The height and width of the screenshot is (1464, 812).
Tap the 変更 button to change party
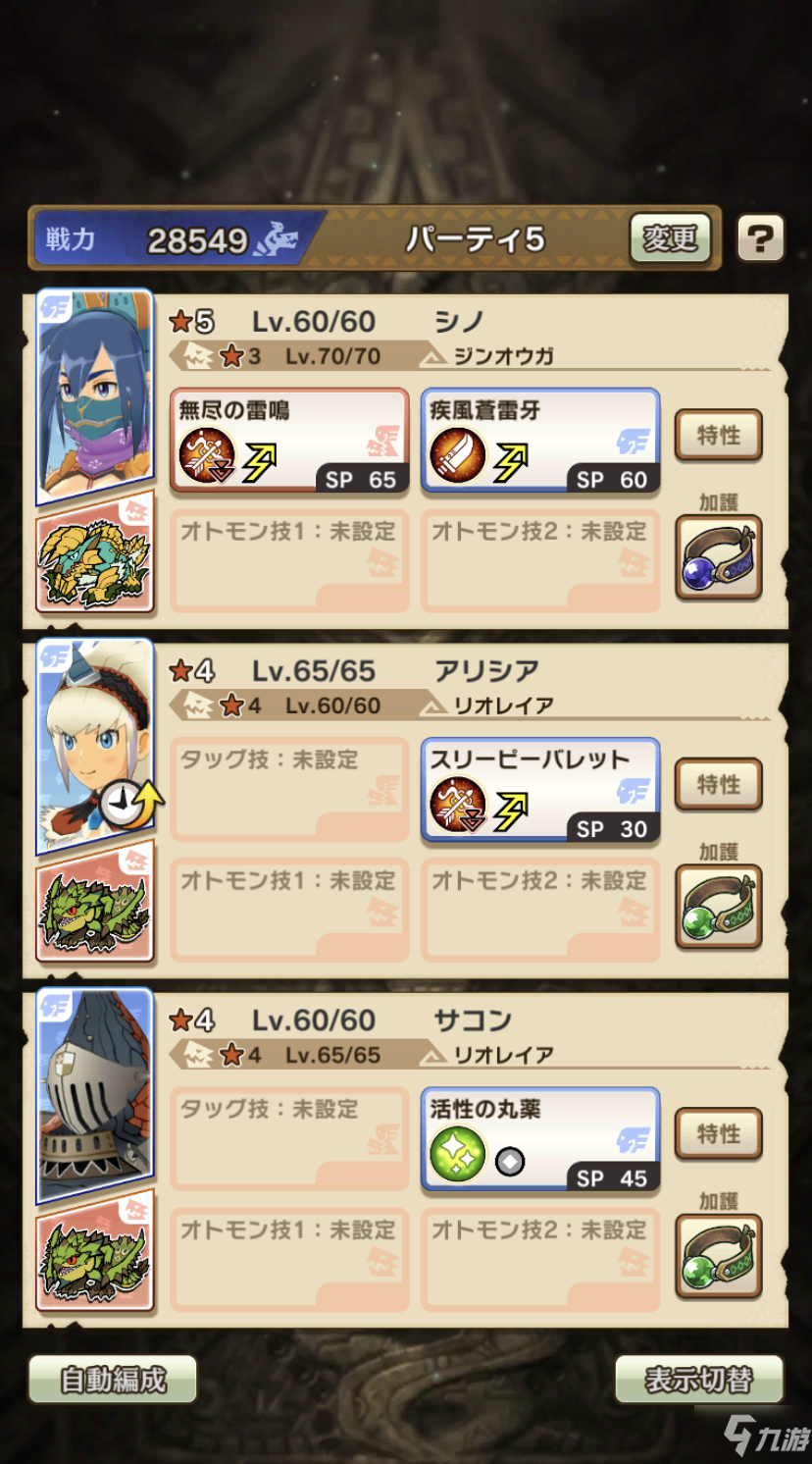point(670,237)
